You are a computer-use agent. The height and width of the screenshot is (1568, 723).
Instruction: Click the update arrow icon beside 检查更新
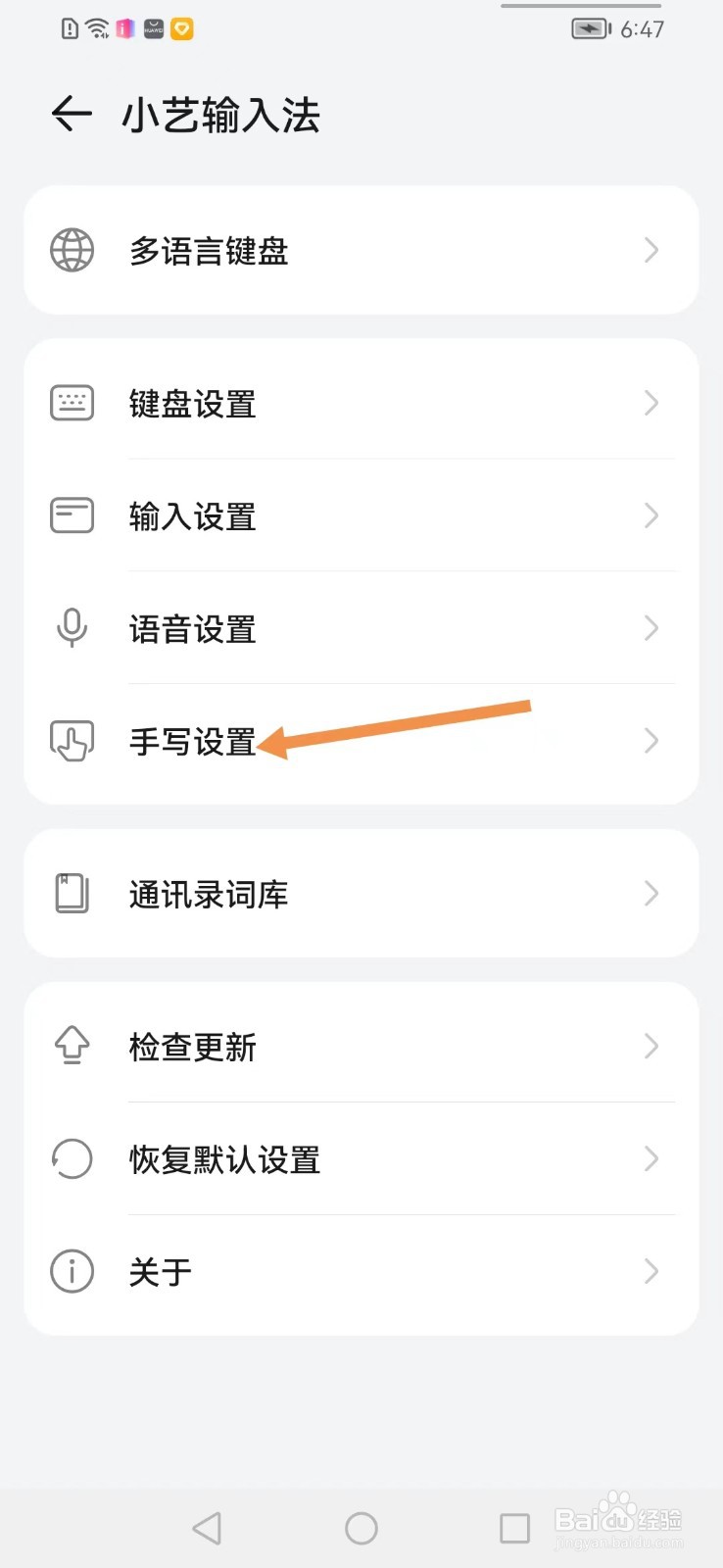70,1047
